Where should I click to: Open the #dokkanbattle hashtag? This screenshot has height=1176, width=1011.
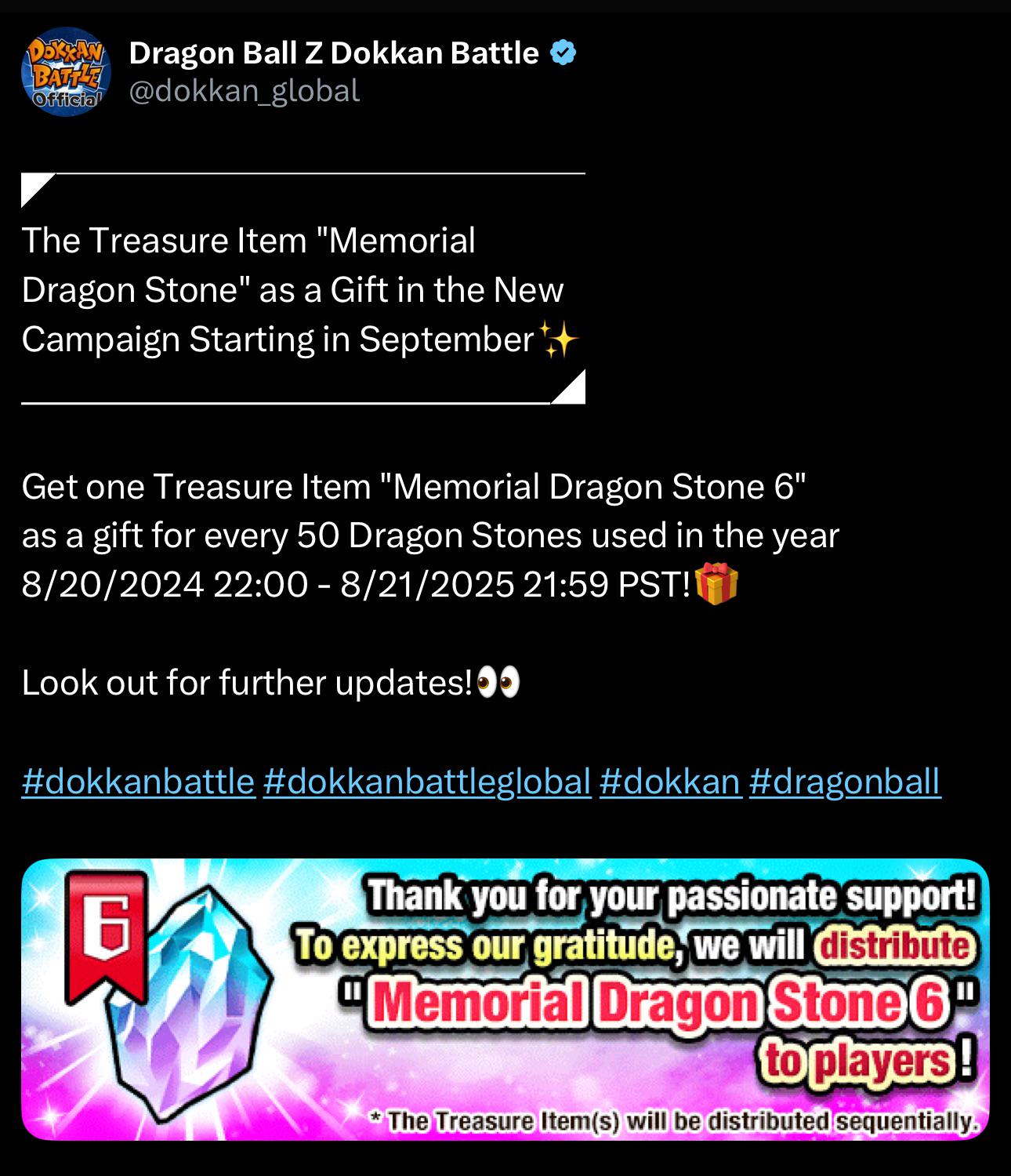point(139,781)
